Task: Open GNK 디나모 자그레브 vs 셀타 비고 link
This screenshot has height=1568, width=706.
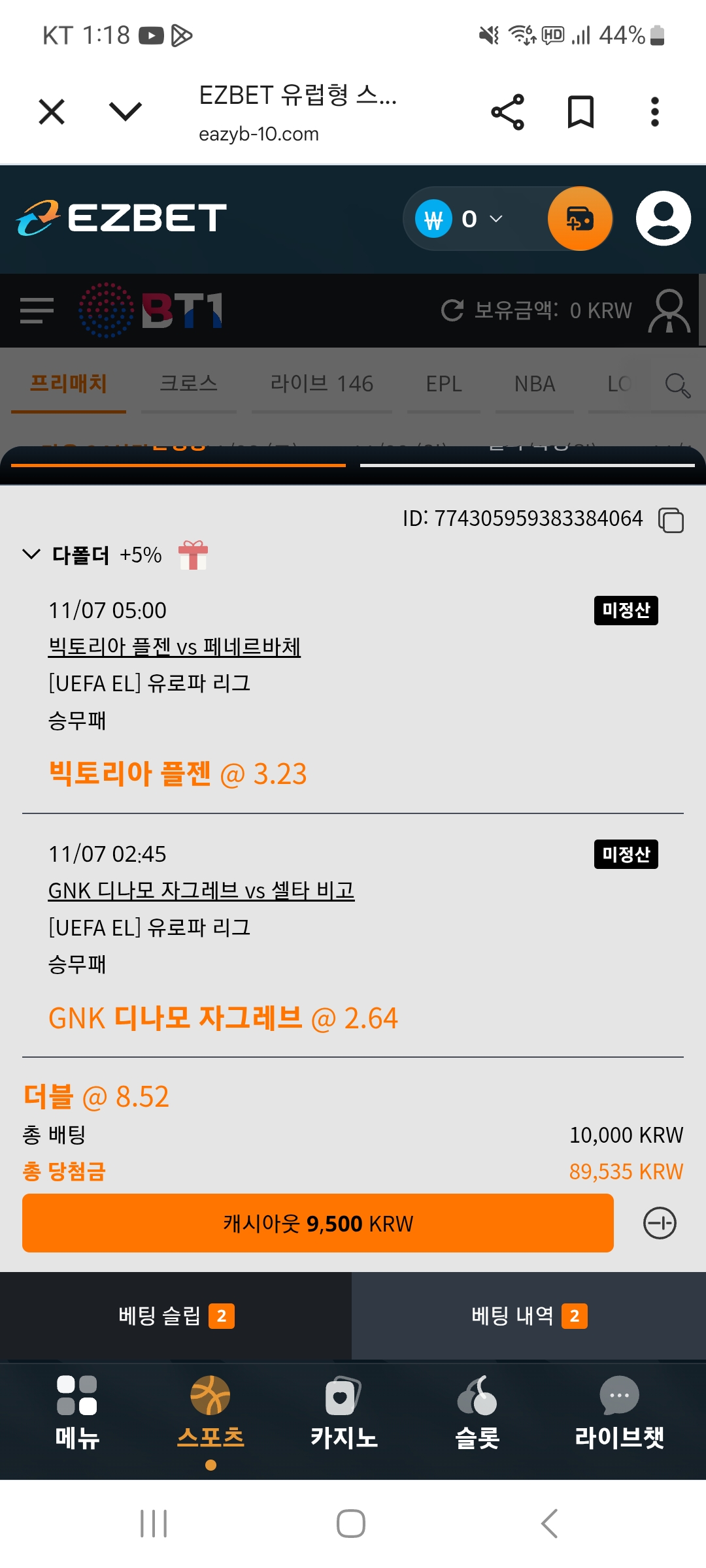Action: tap(201, 890)
